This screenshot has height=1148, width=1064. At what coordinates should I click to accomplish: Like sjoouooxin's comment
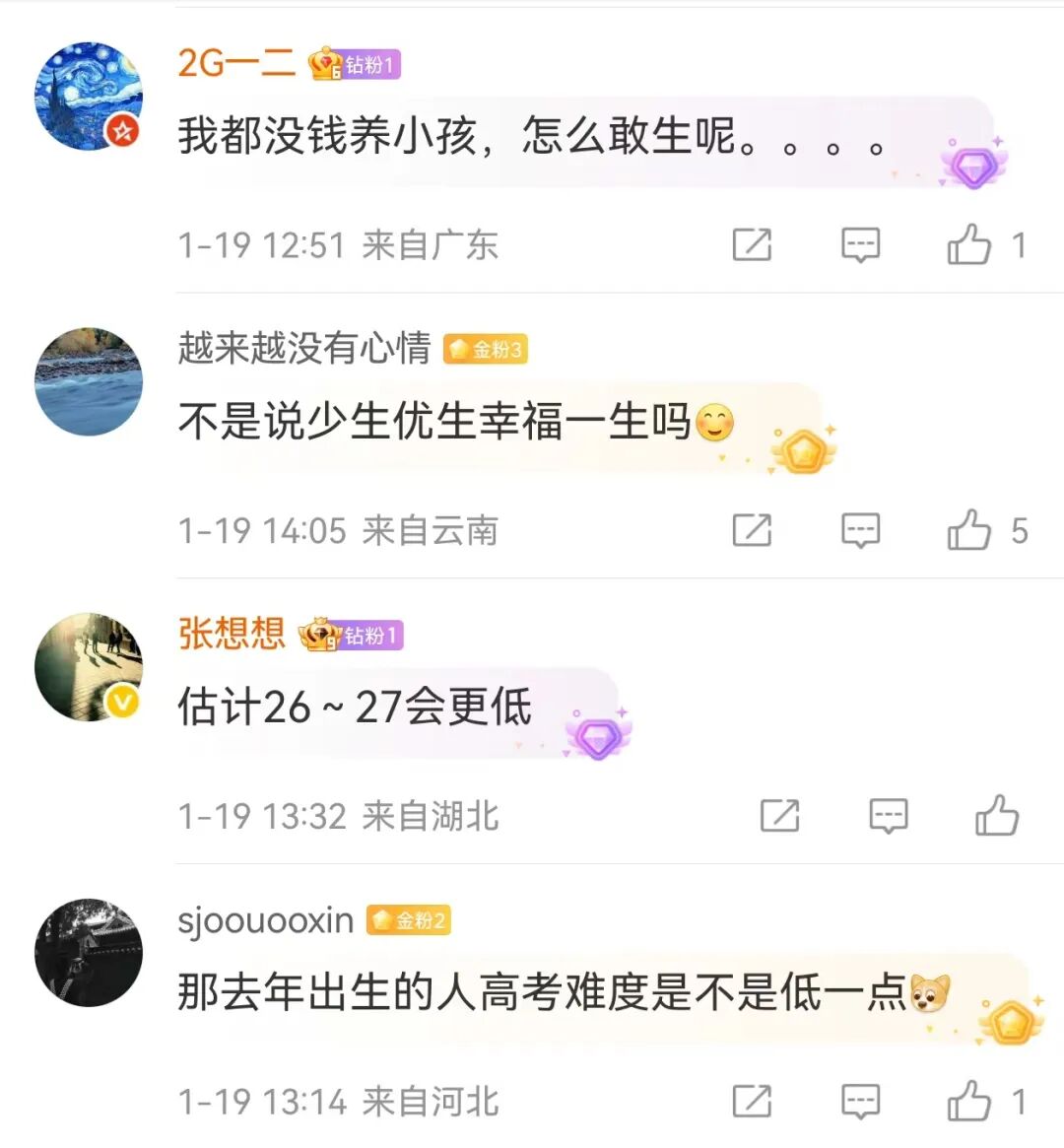(969, 1101)
